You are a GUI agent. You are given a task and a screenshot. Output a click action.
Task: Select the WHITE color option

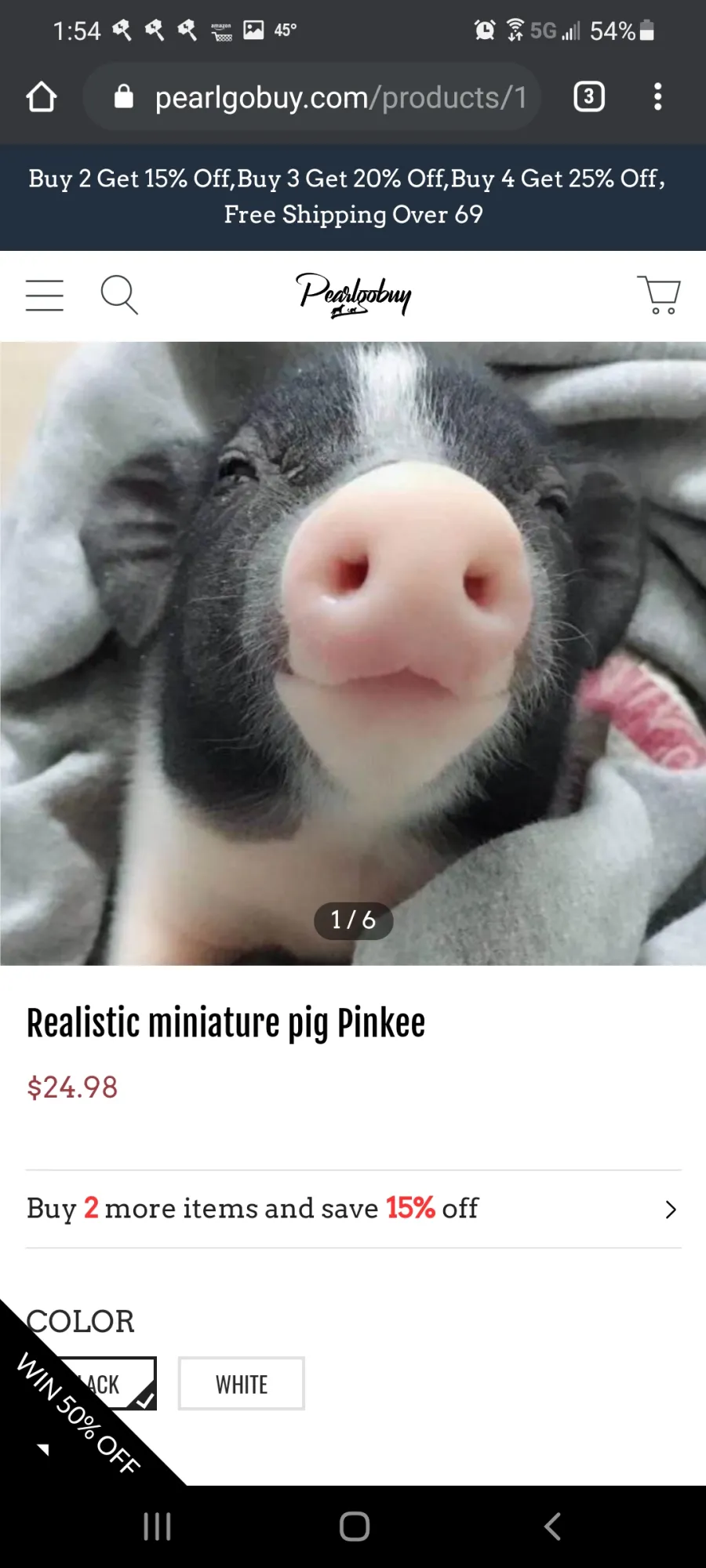pos(242,1385)
